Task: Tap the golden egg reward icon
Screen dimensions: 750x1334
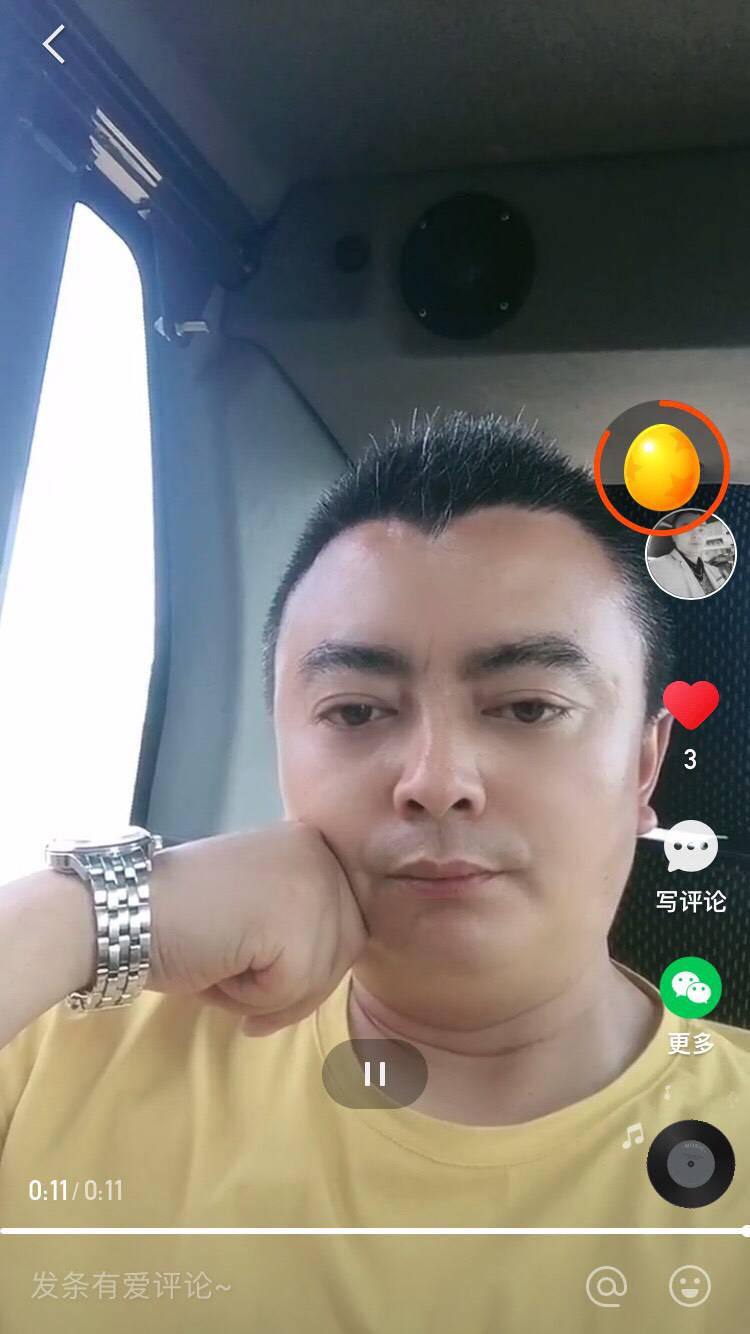Action: coord(661,465)
